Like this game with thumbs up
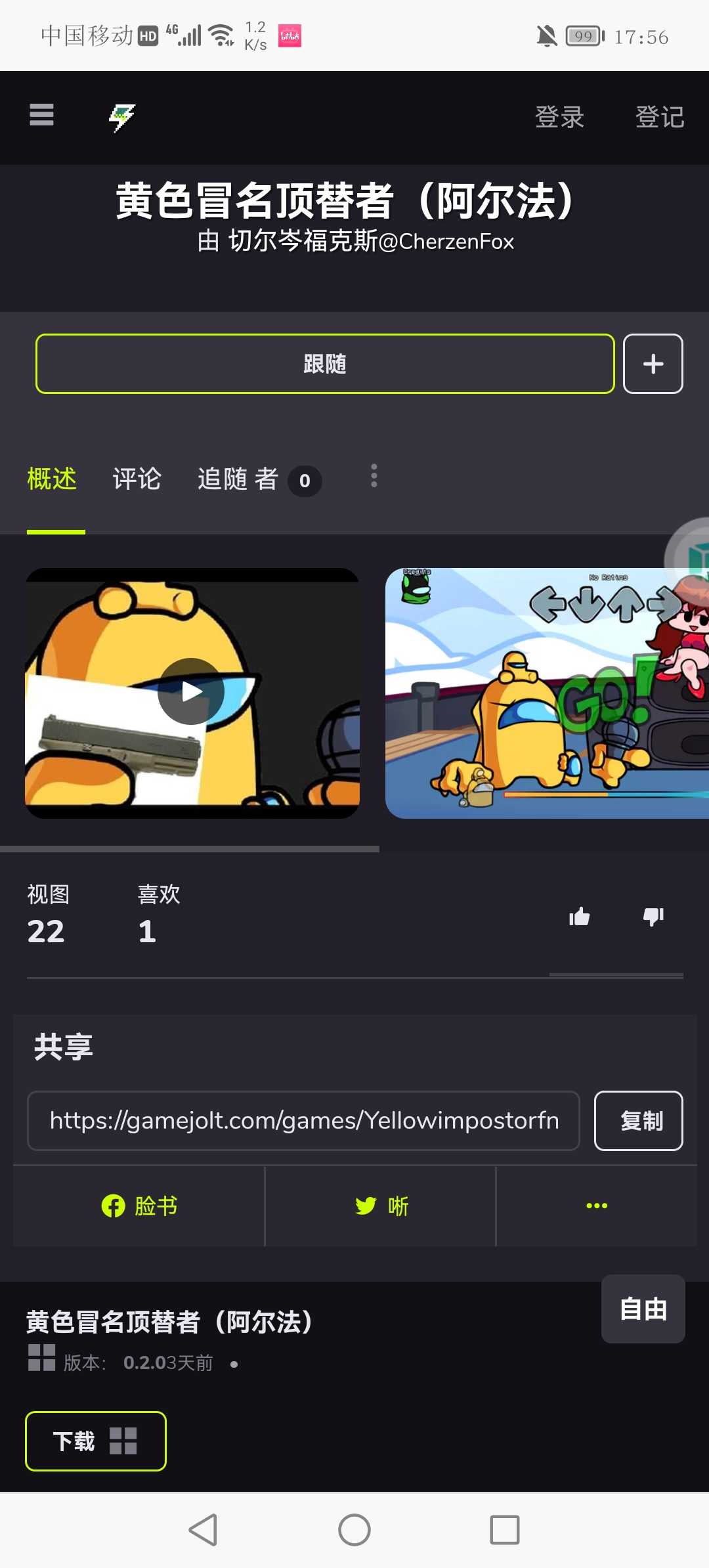709x1568 pixels. tap(579, 917)
